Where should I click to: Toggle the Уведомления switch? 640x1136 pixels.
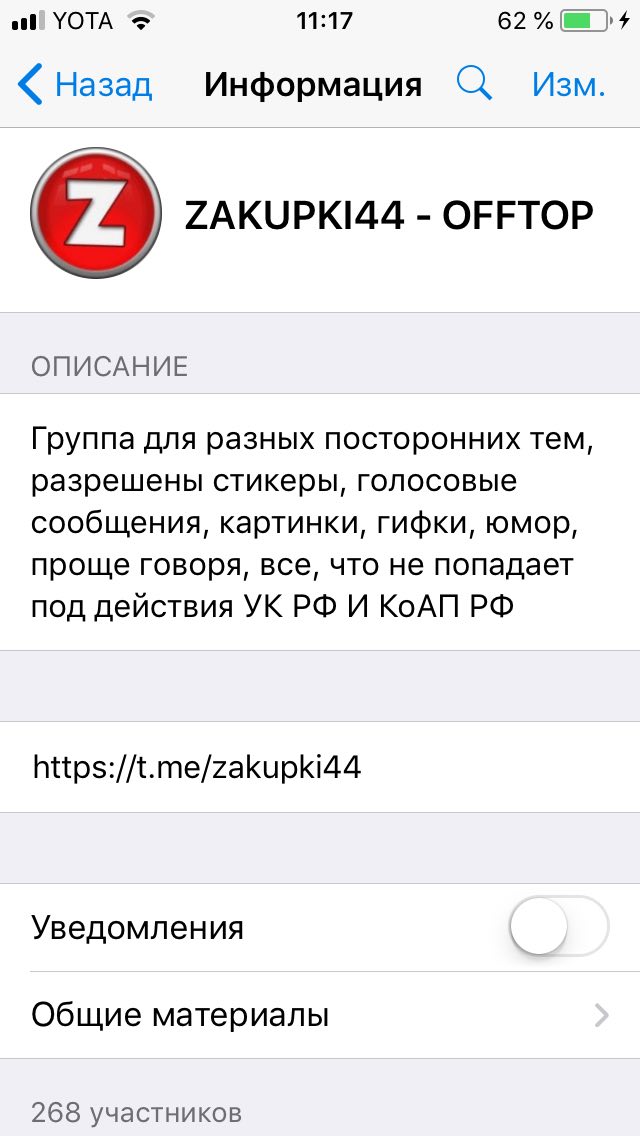pyautogui.click(x=558, y=927)
